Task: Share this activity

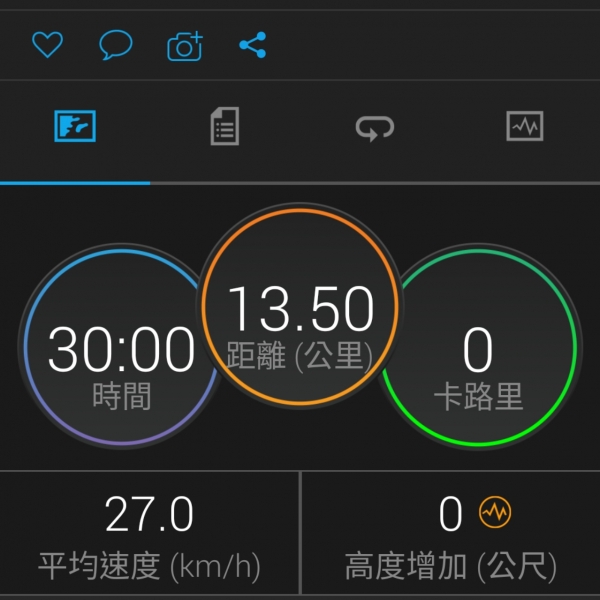Action: coord(253,45)
